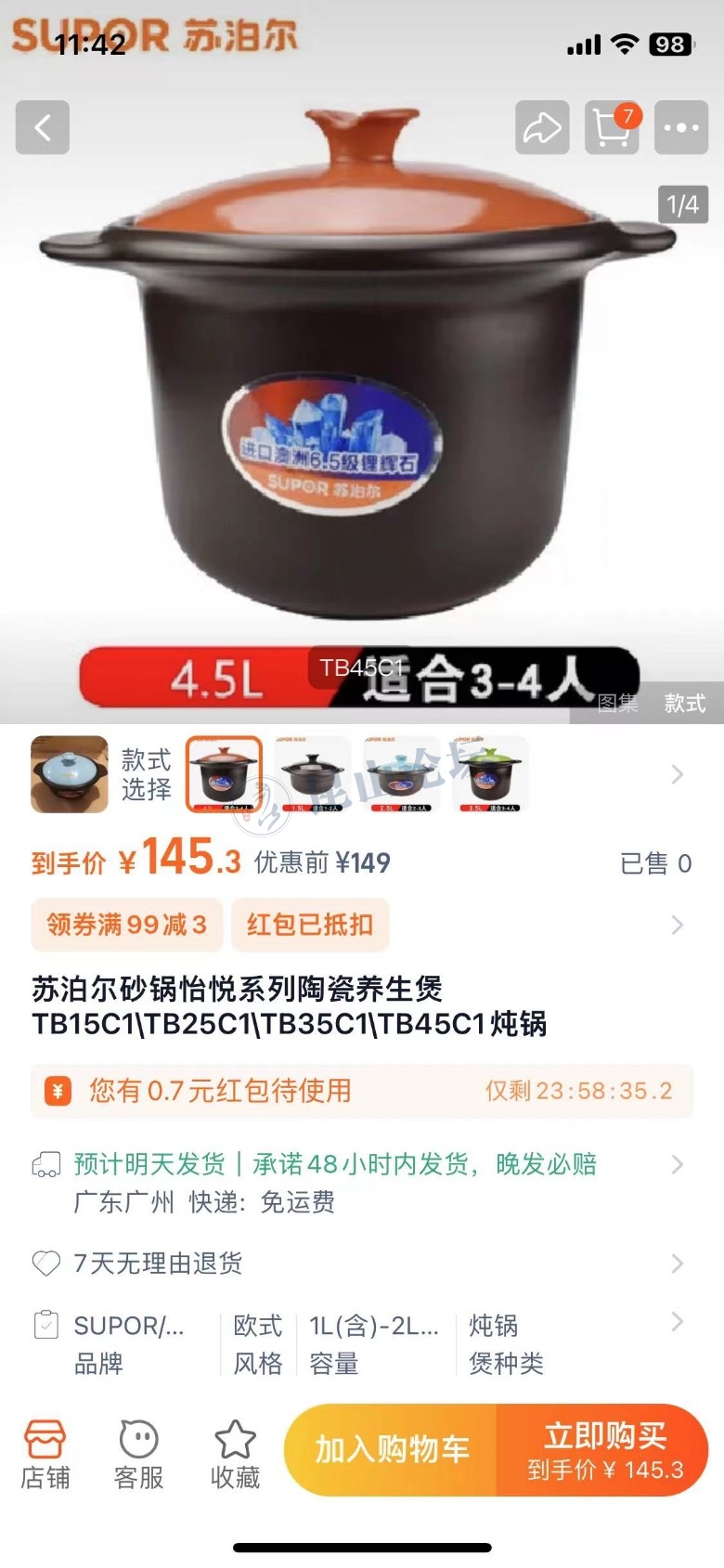Claim the 领券满99减3 coupon
This screenshot has height=1568, width=724.
(127, 925)
